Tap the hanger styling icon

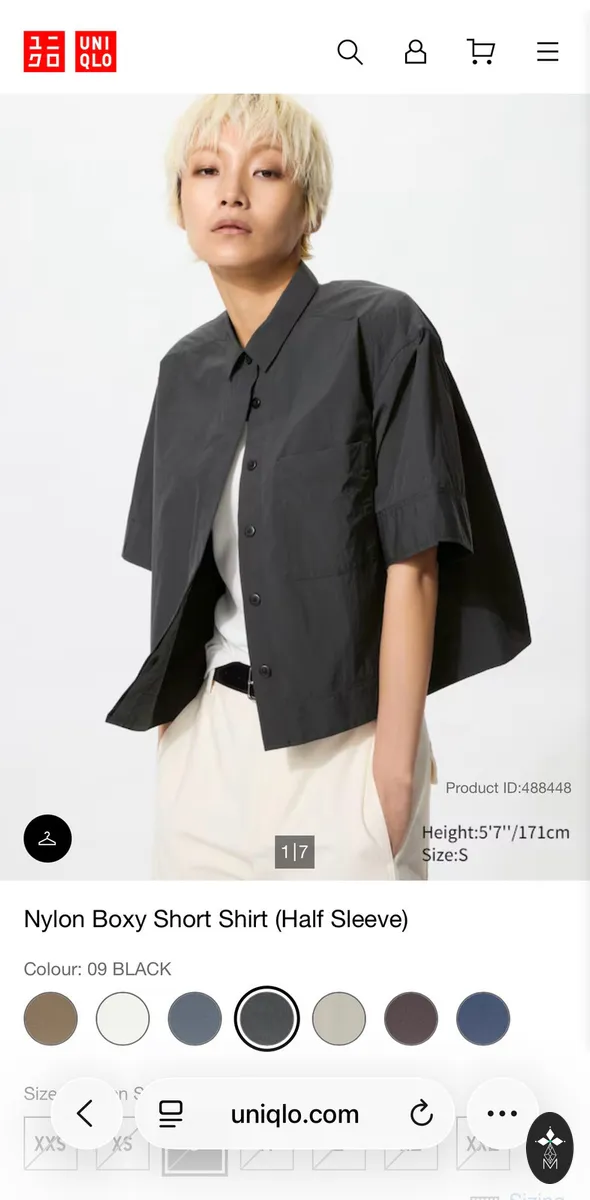(48, 838)
